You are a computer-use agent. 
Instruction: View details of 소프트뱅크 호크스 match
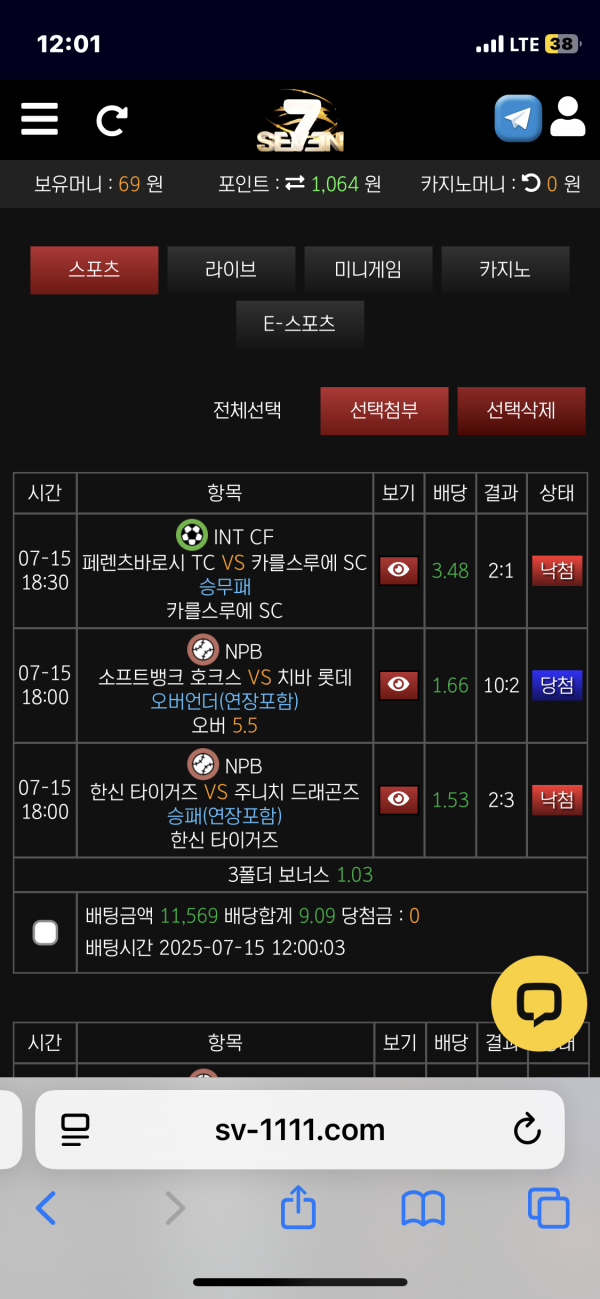[x=398, y=684]
